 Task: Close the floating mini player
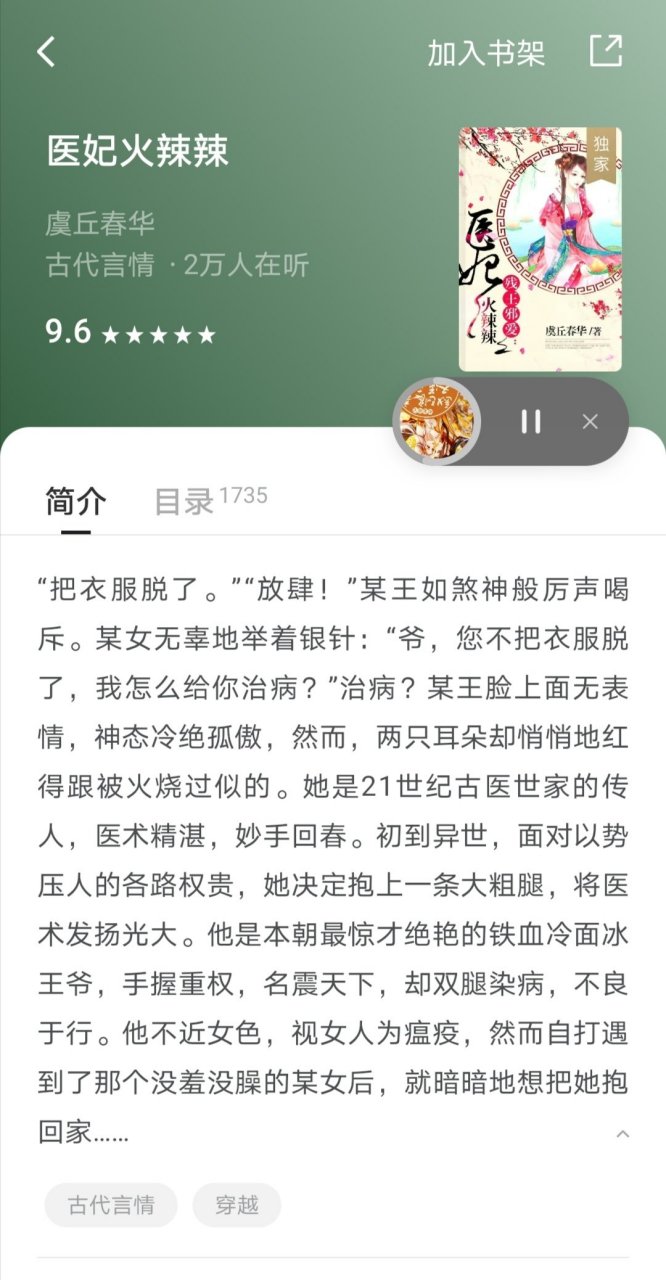(590, 422)
